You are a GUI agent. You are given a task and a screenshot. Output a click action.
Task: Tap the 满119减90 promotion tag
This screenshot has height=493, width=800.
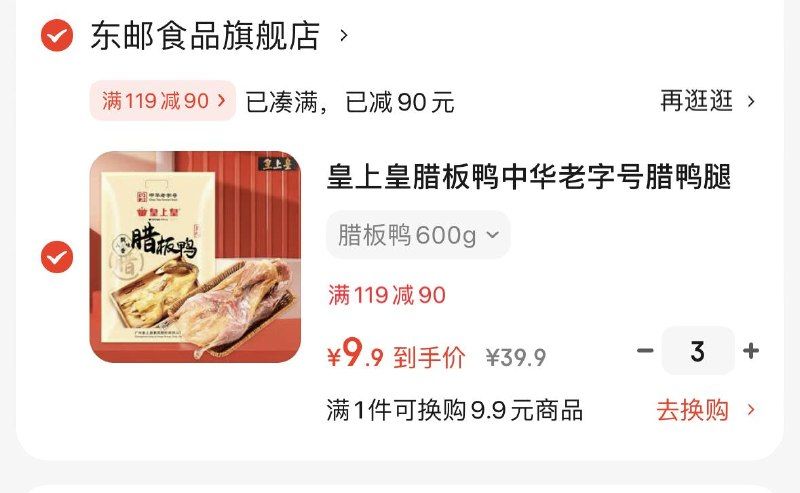163,101
